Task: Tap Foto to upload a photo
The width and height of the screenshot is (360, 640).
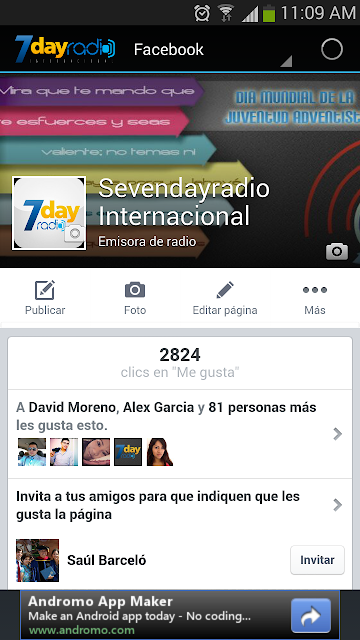Action: [x=135, y=298]
